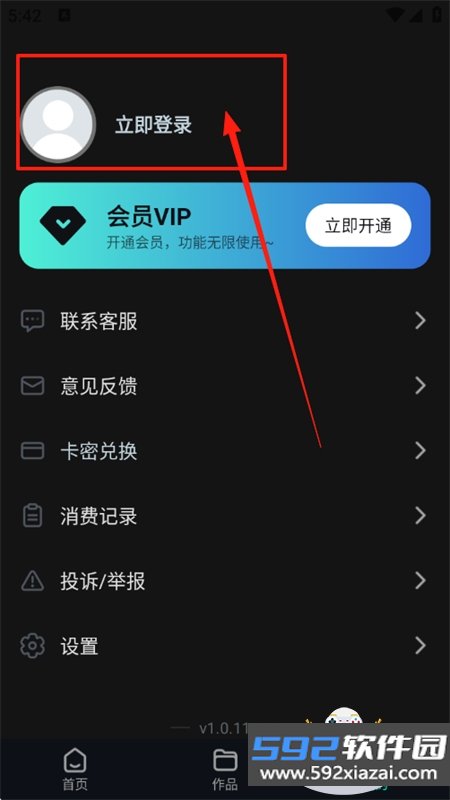
Task: Switch to the 作品 works tab
Action: click(x=225, y=769)
